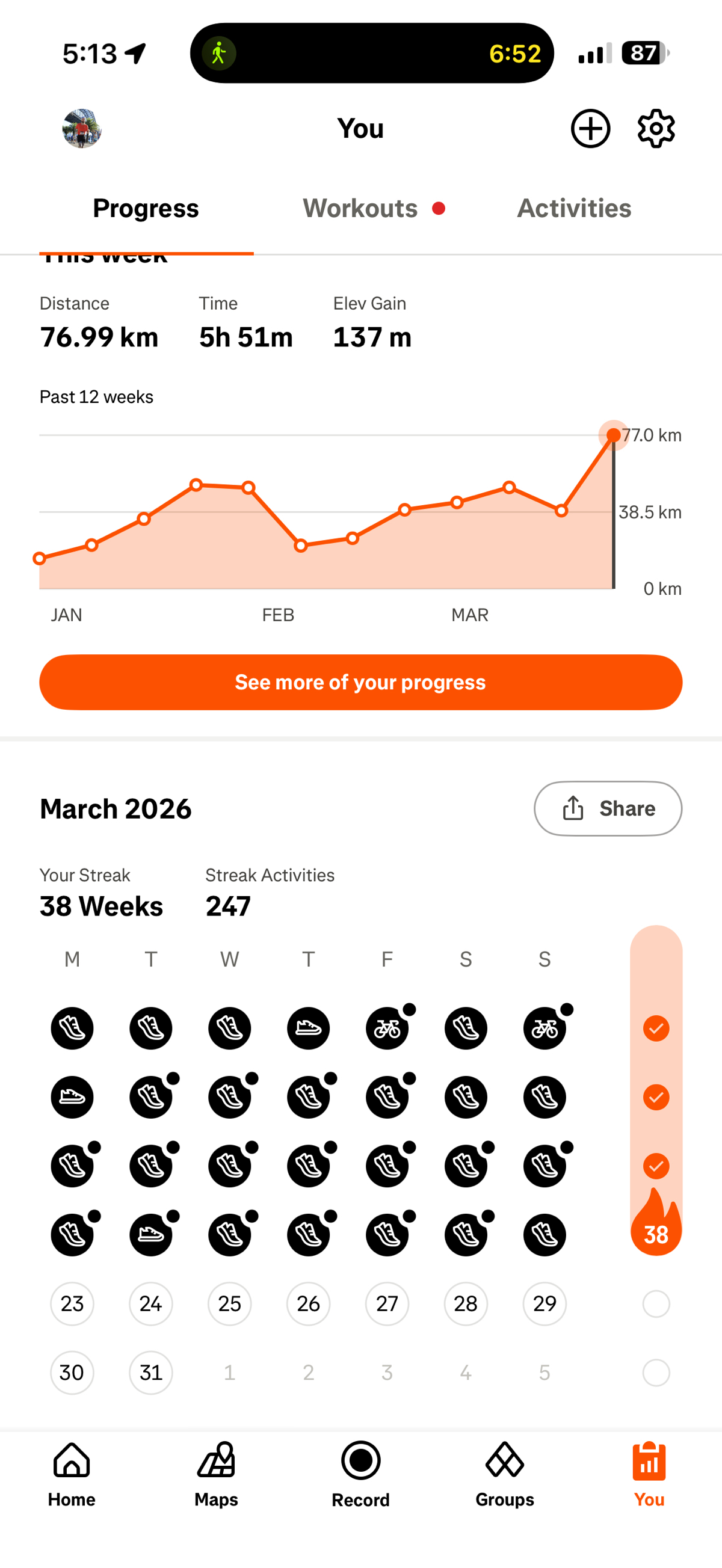Start recording with Record

(x=360, y=1474)
